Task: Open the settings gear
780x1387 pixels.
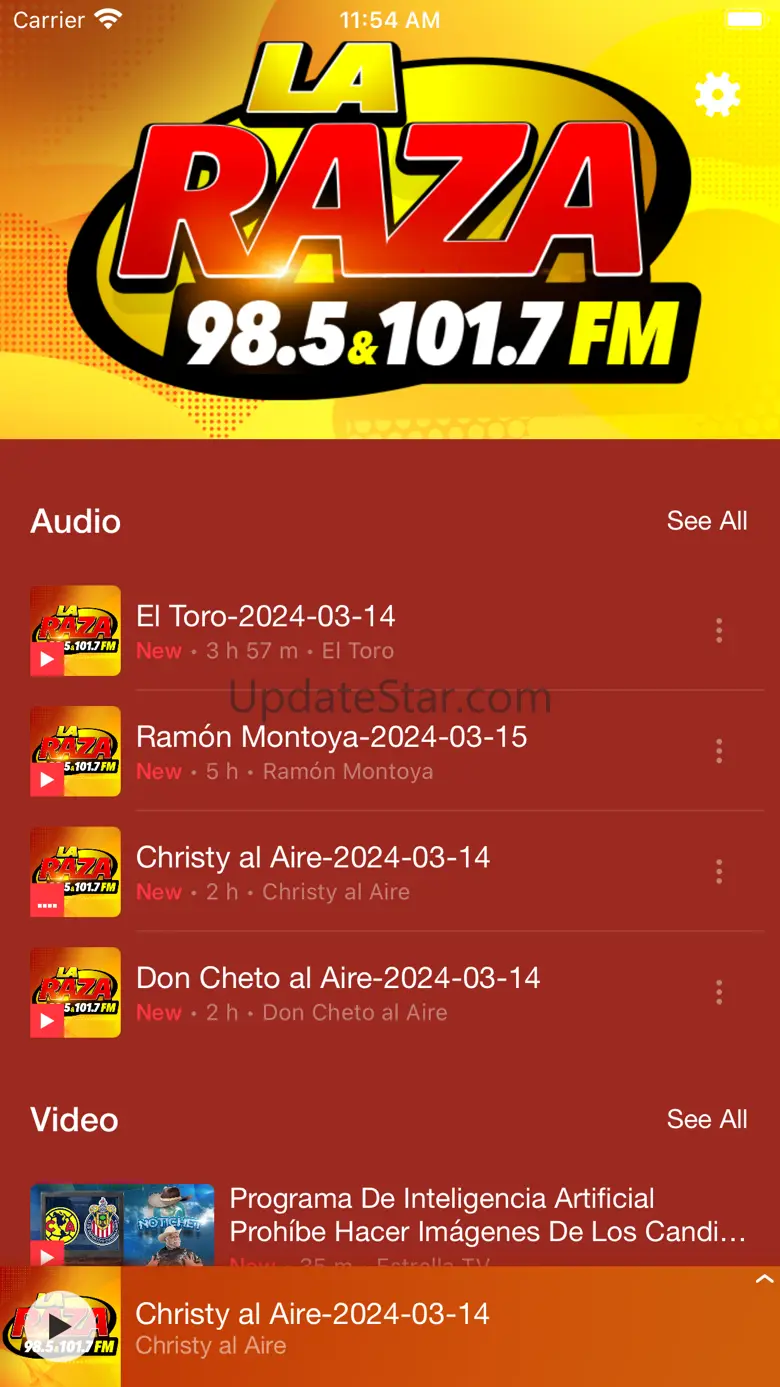Action: pos(717,95)
